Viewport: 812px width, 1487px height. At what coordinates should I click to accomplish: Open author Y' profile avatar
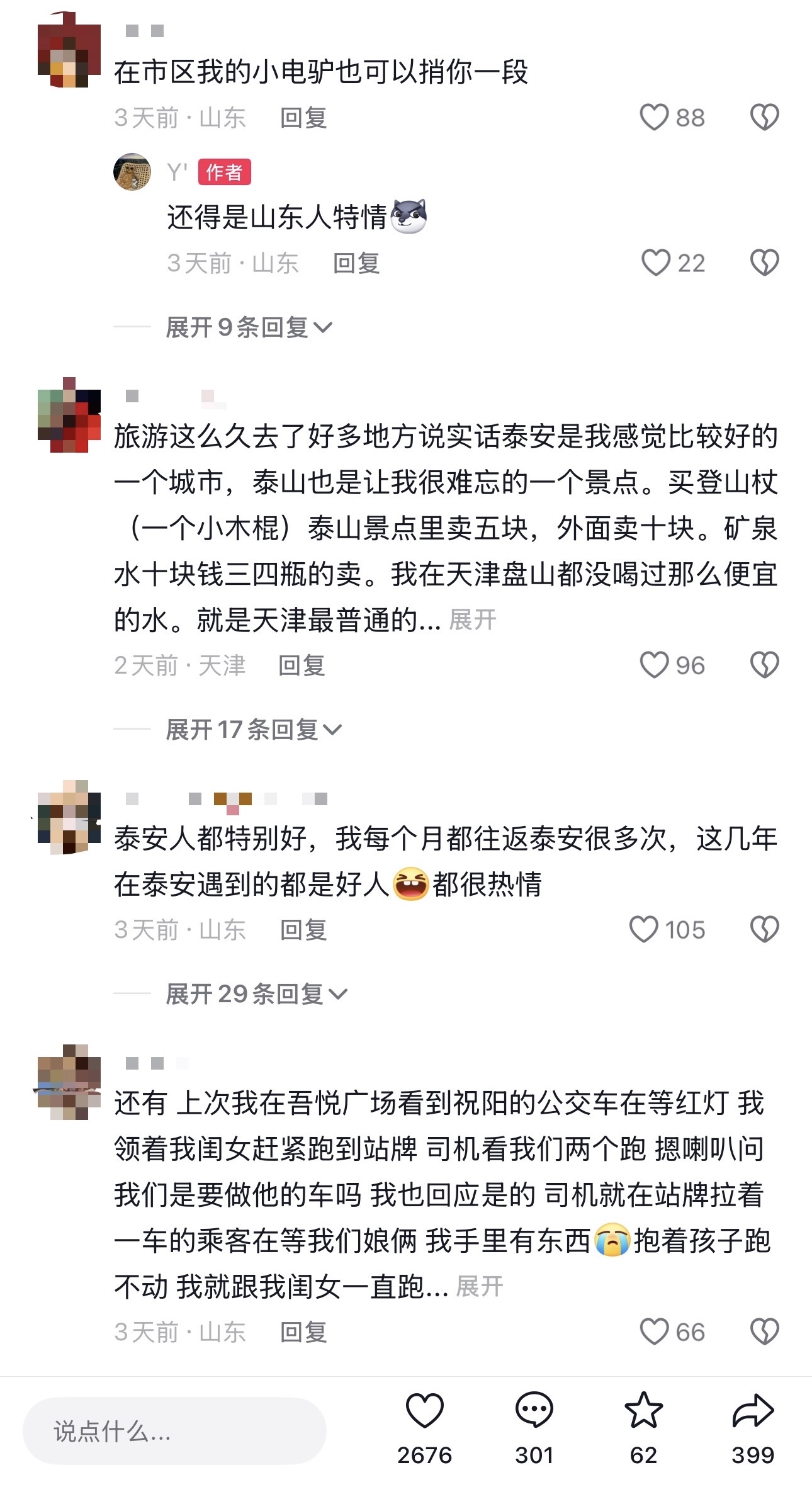click(132, 171)
